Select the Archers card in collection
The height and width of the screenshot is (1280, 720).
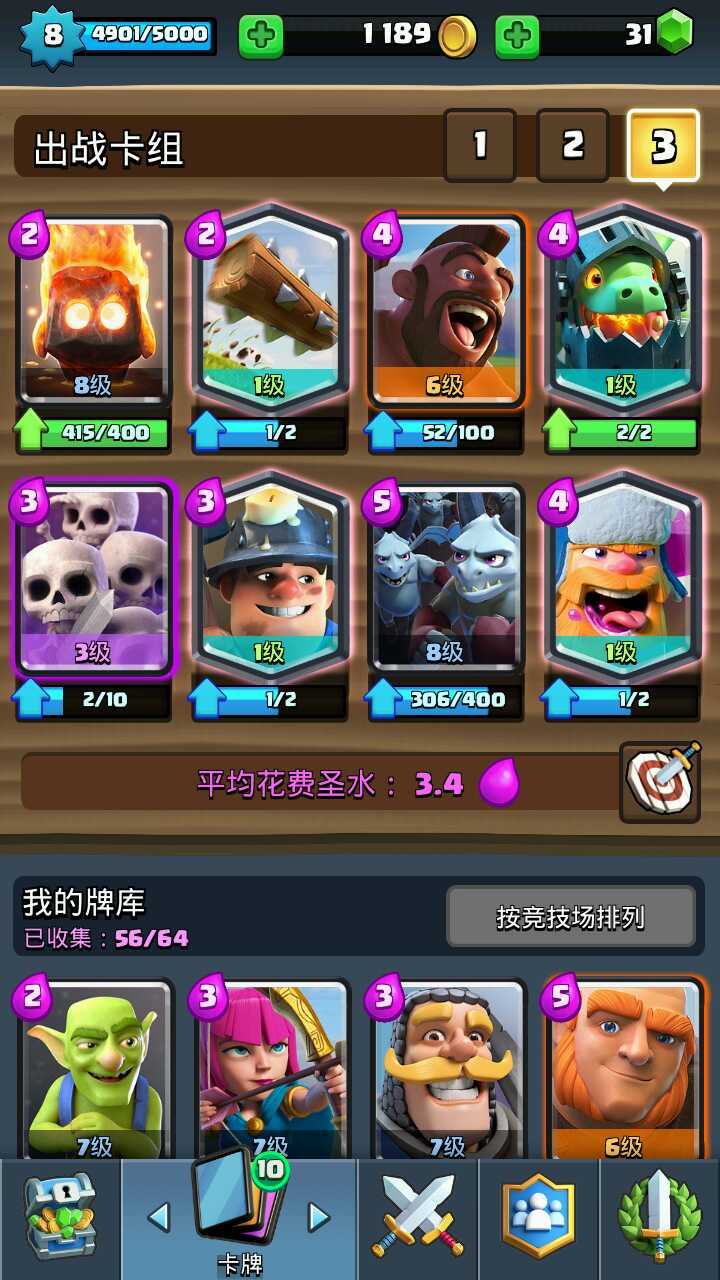coord(270,1068)
